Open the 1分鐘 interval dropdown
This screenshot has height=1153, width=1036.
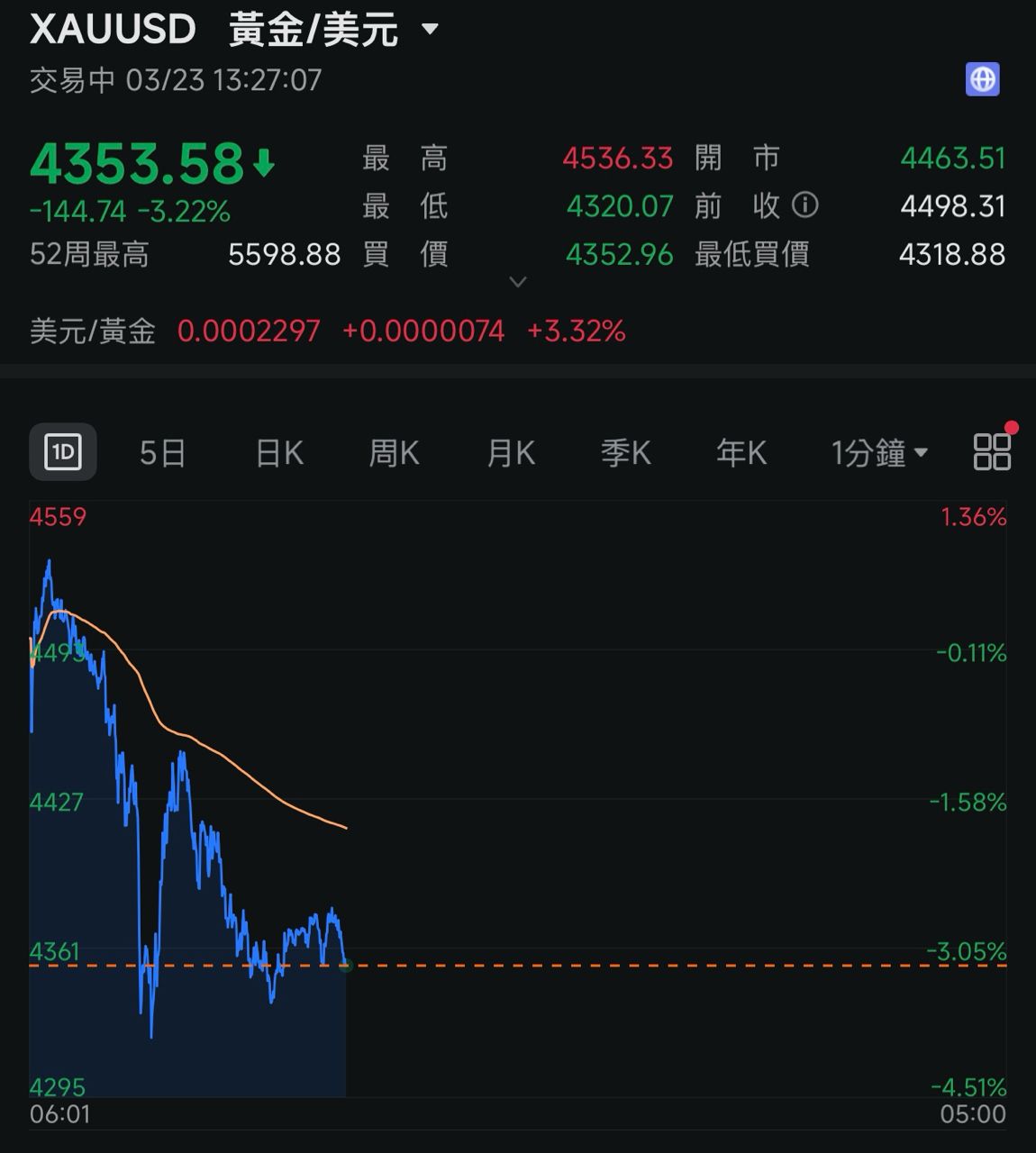(x=879, y=452)
